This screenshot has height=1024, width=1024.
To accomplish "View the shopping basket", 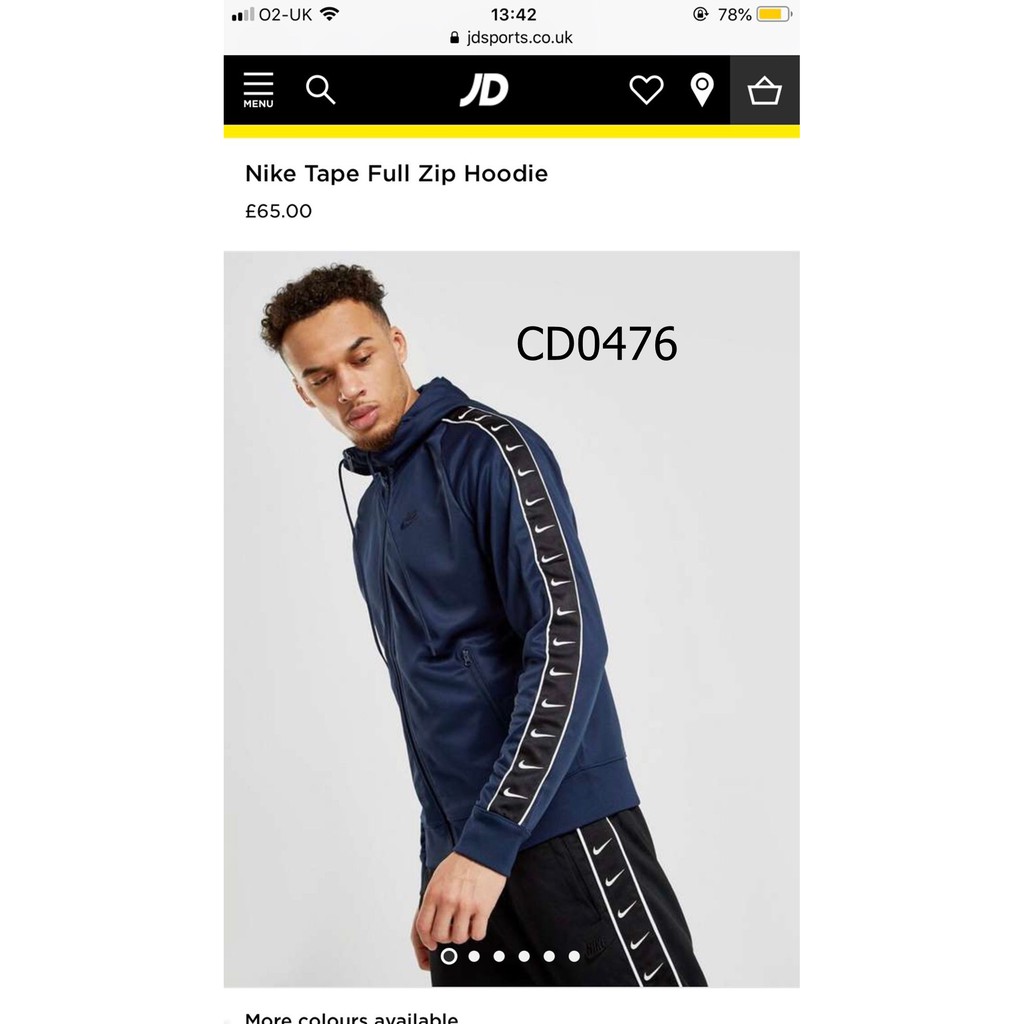I will pos(765,91).
